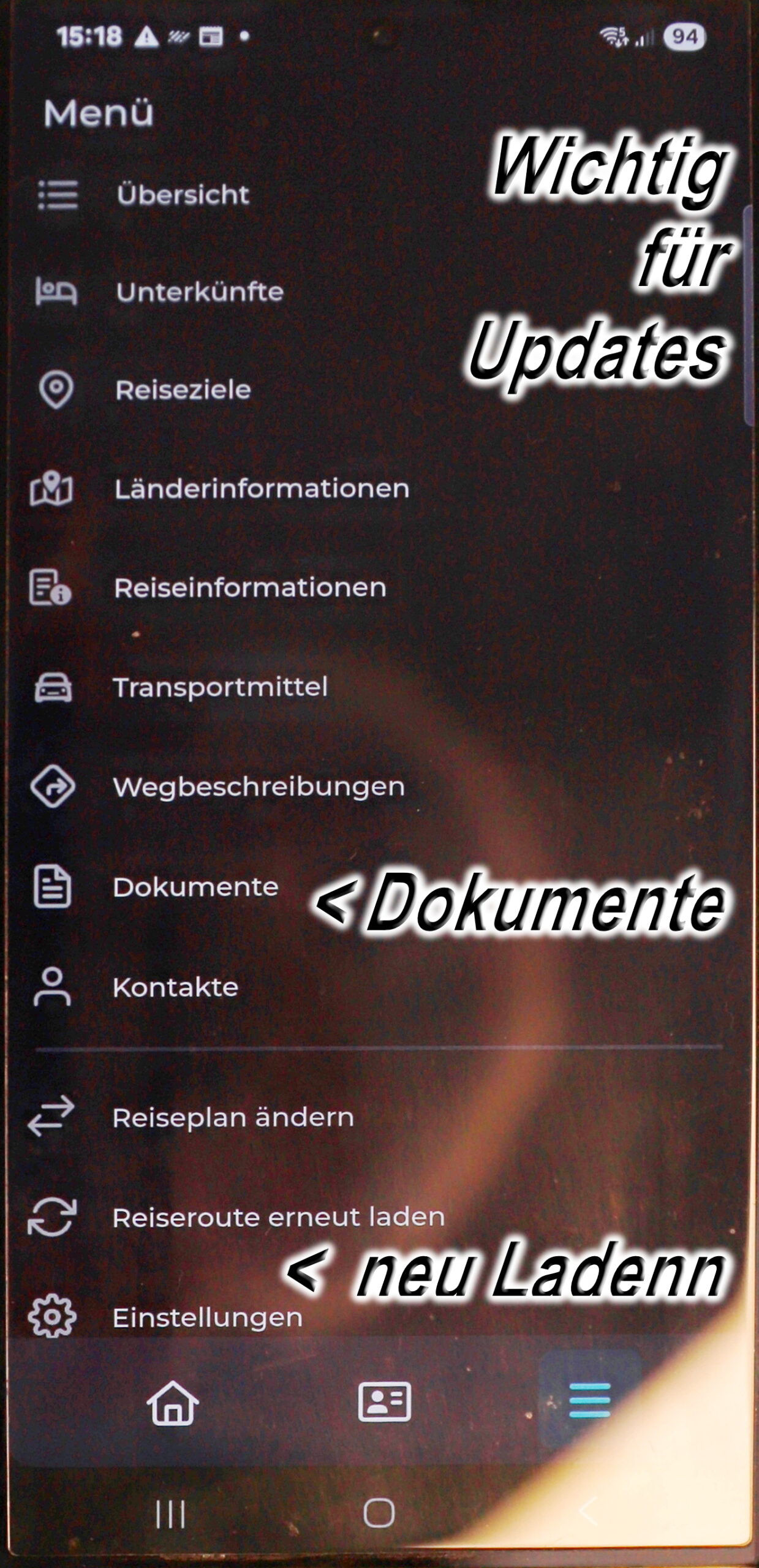This screenshot has width=759, height=1568.
Task: Select the hamburger menu tab
Action: (x=589, y=1401)
